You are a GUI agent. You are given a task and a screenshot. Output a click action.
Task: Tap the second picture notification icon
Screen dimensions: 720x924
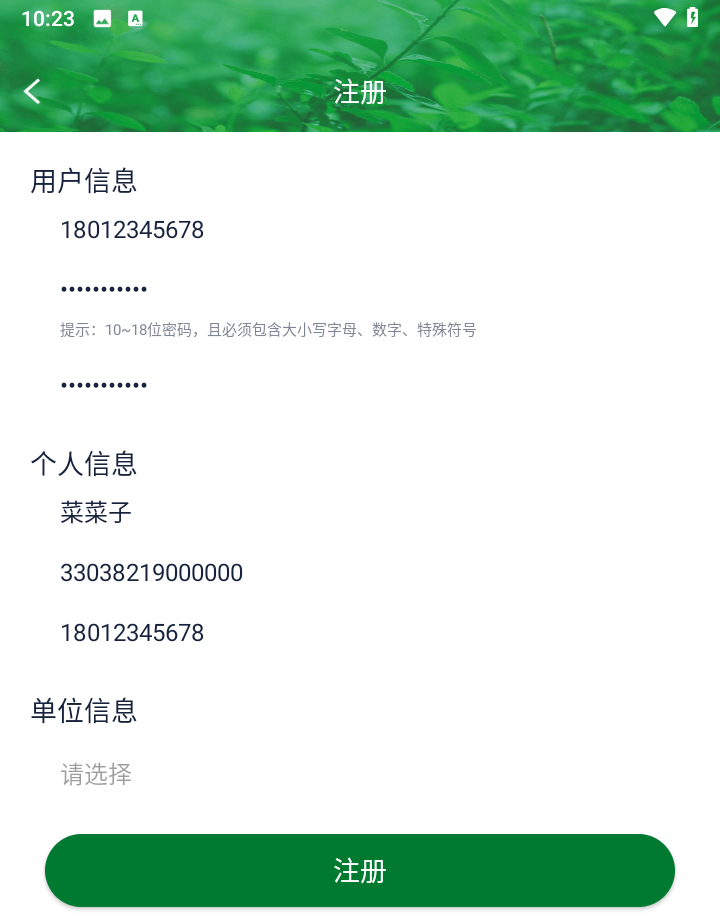133,17
